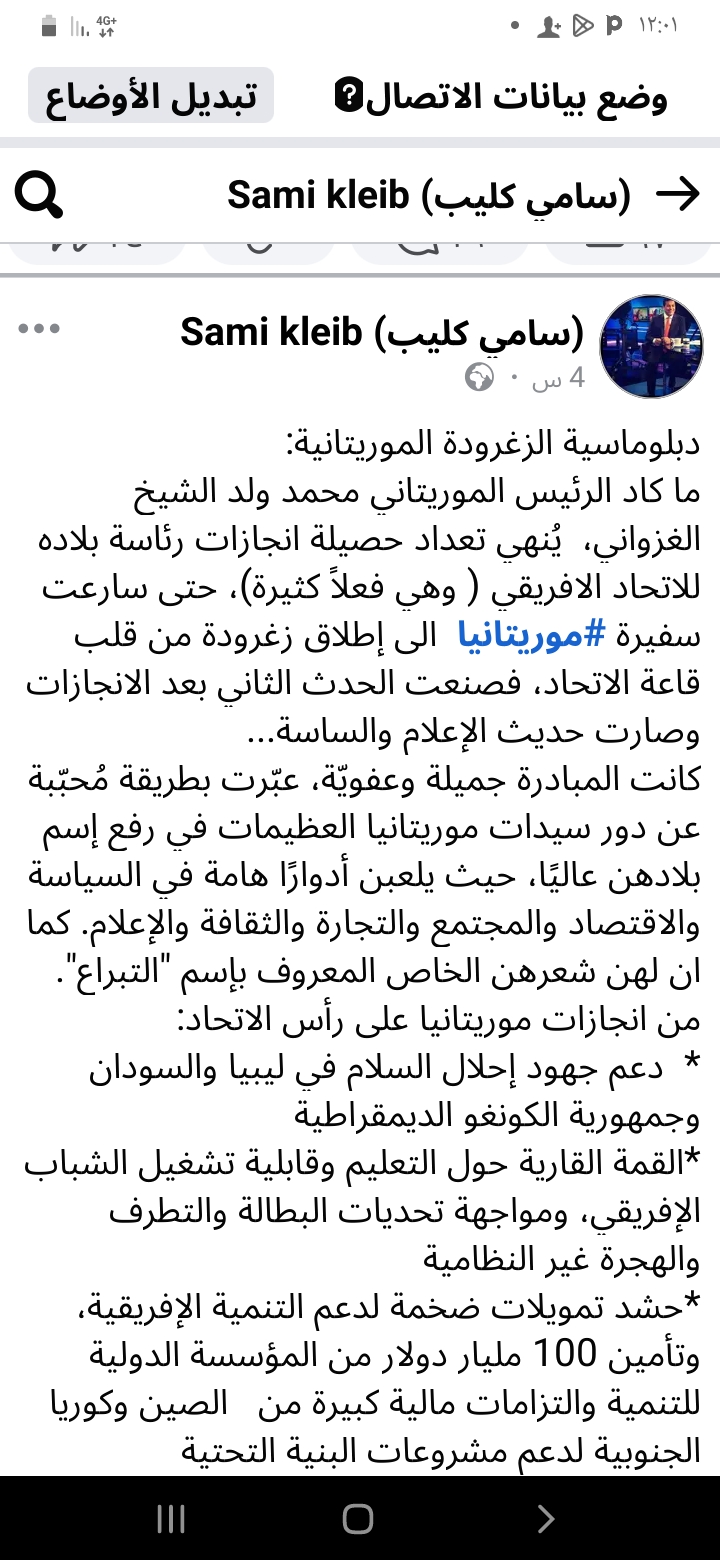720x1560 pixels.
Task: Go to the system home screen
Action: [x=357, y=1519]
